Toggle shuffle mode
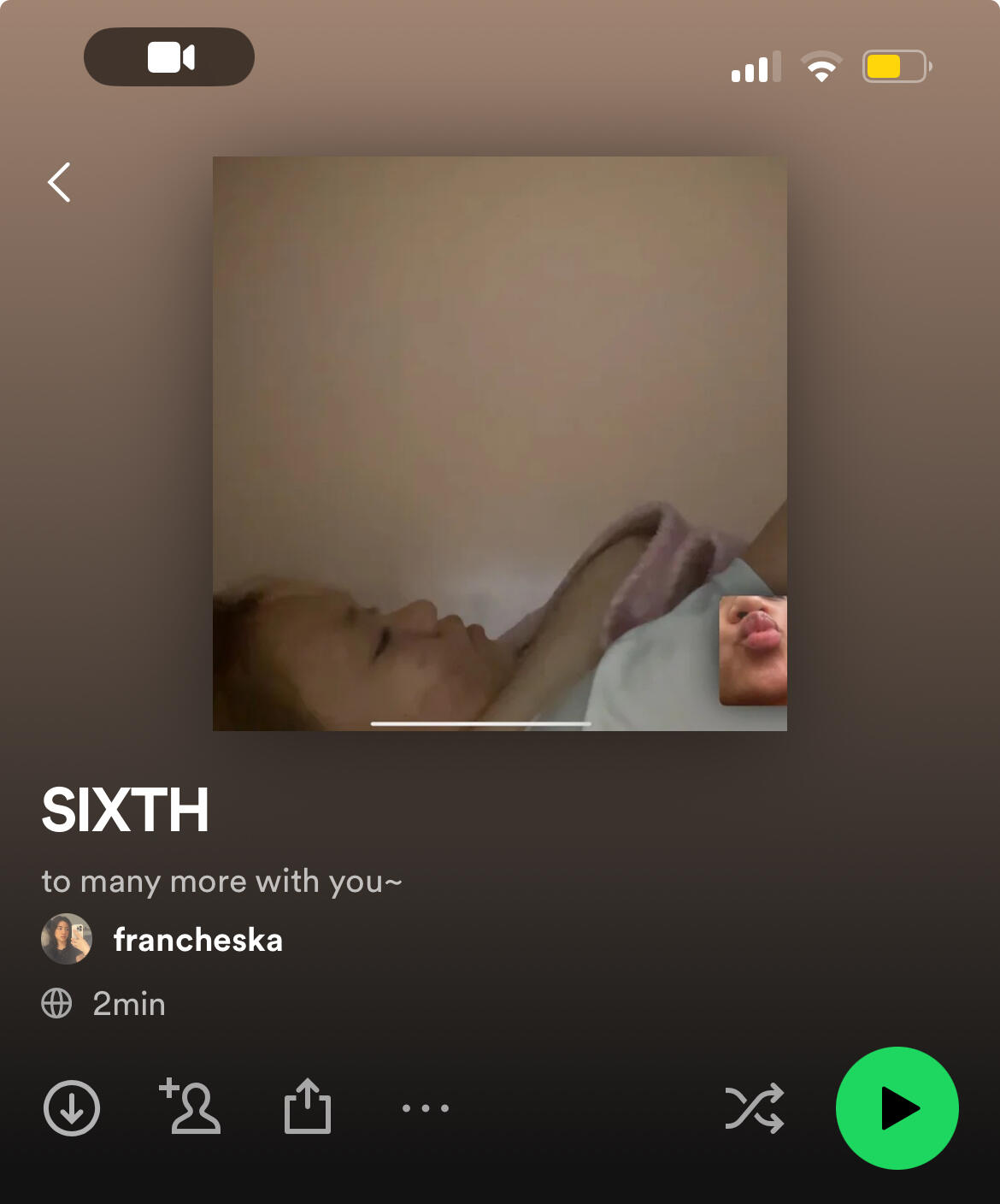Image resolution: width=1000 pixels, height=1204 pixels. [754, 1108]
